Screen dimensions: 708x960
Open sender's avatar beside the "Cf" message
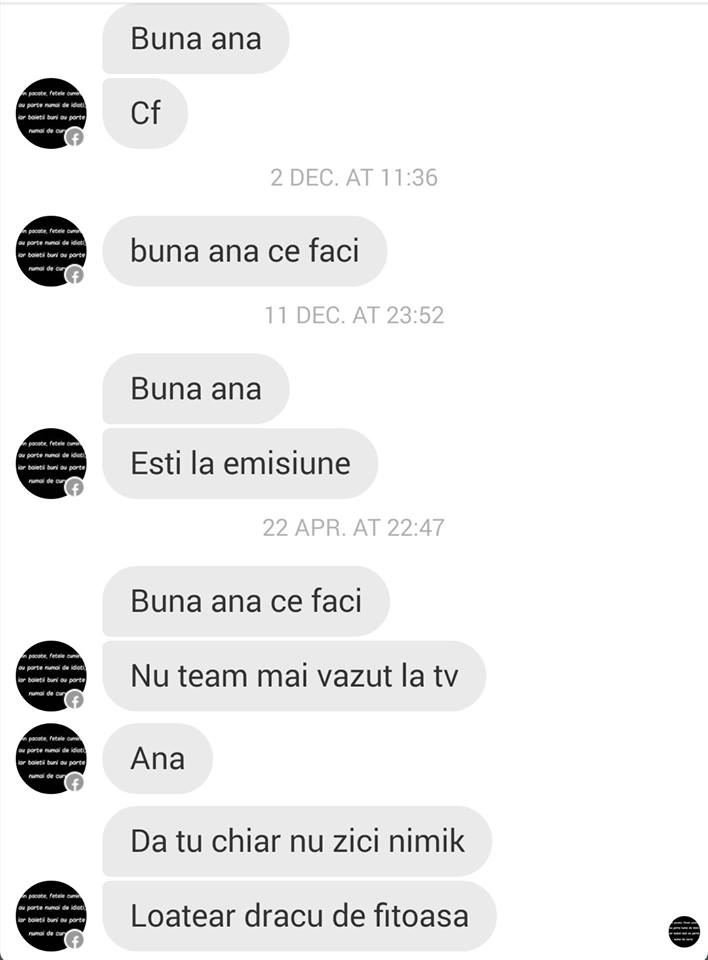[51, 113]
